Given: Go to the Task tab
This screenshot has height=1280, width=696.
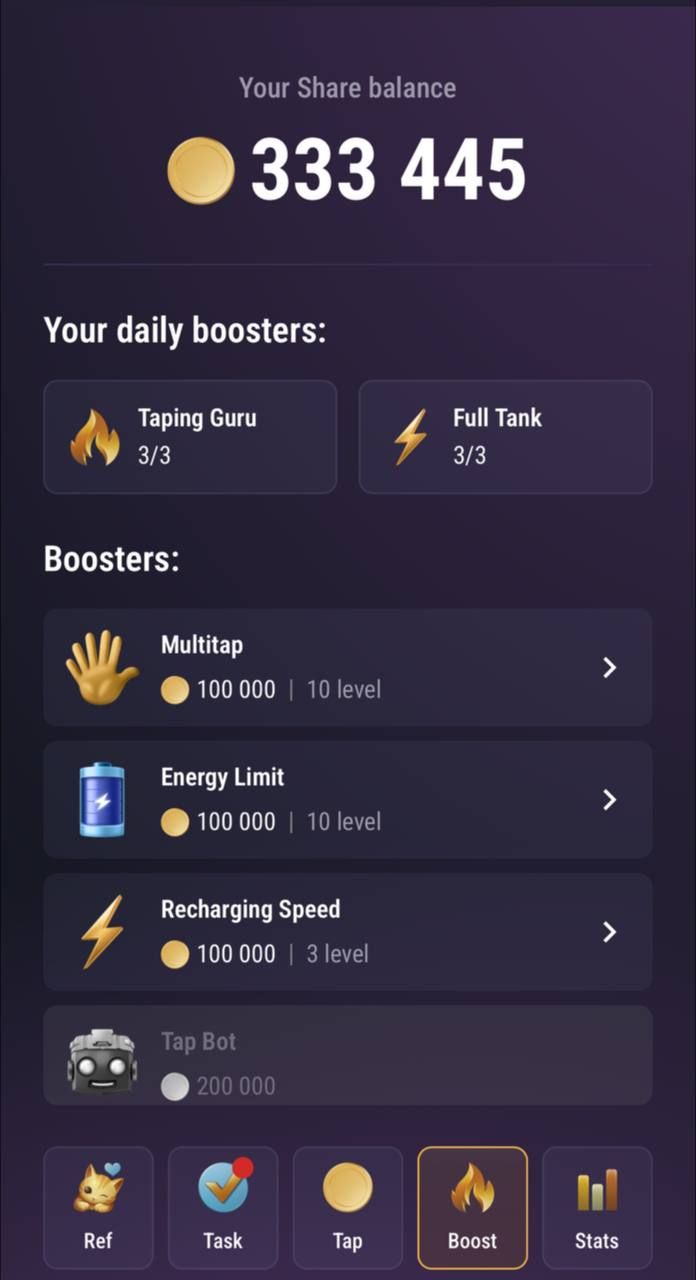Looking at the screenshot, I should [223, 1207].
